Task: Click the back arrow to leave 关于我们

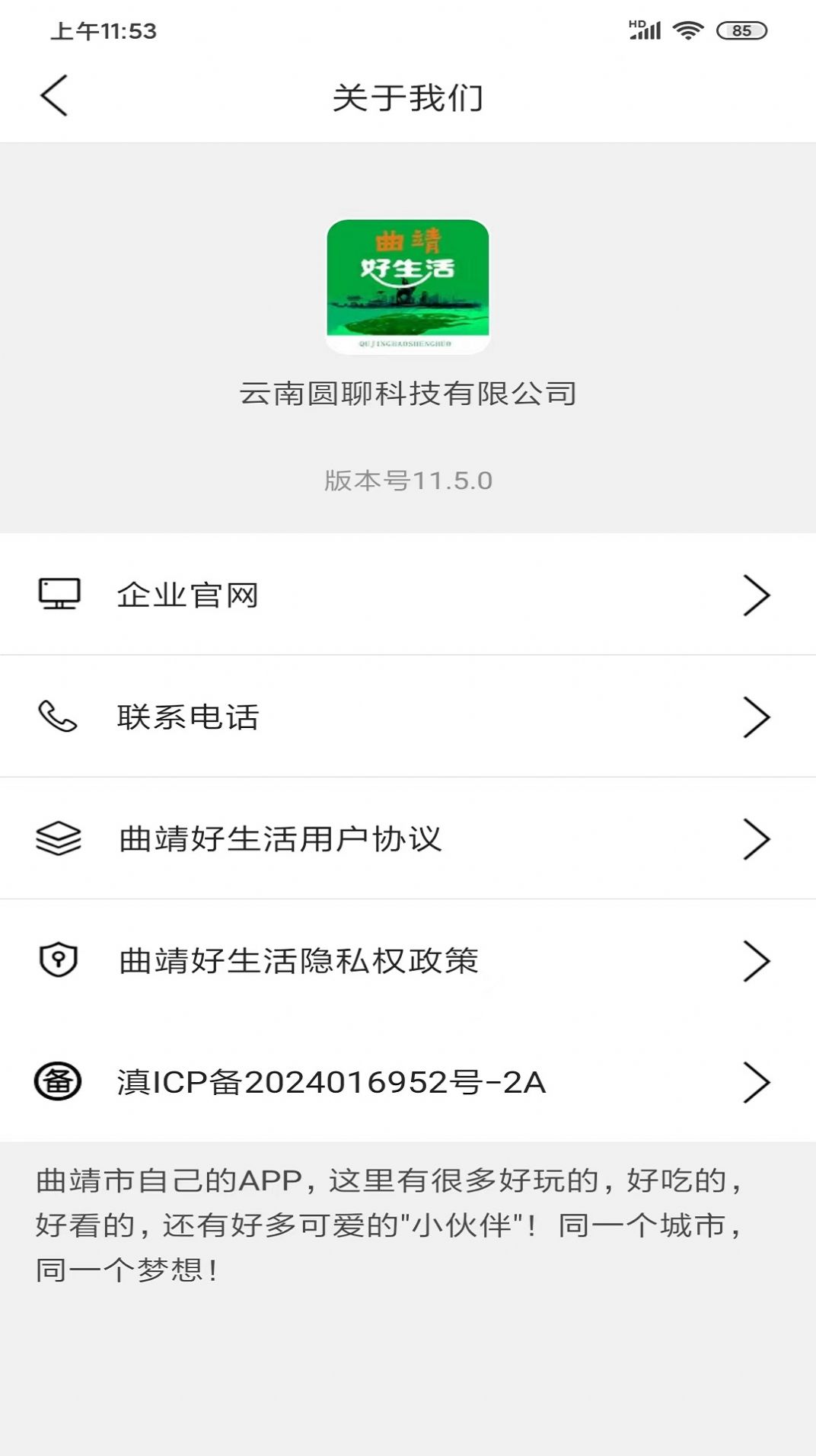Action: point(54,96)
